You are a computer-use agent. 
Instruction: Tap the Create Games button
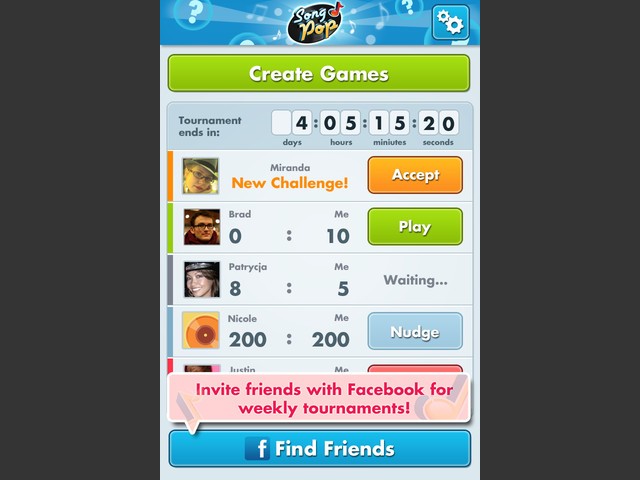[318, 73]
